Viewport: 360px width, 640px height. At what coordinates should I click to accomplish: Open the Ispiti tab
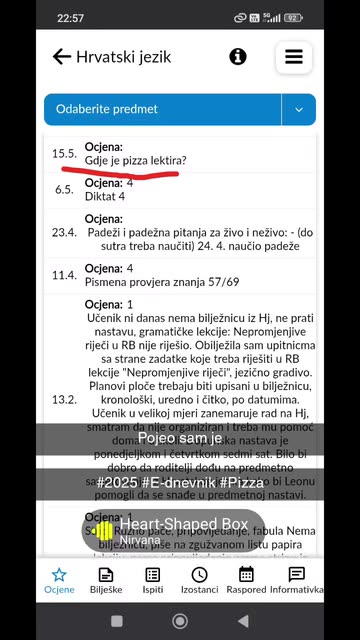pos(153,580)
